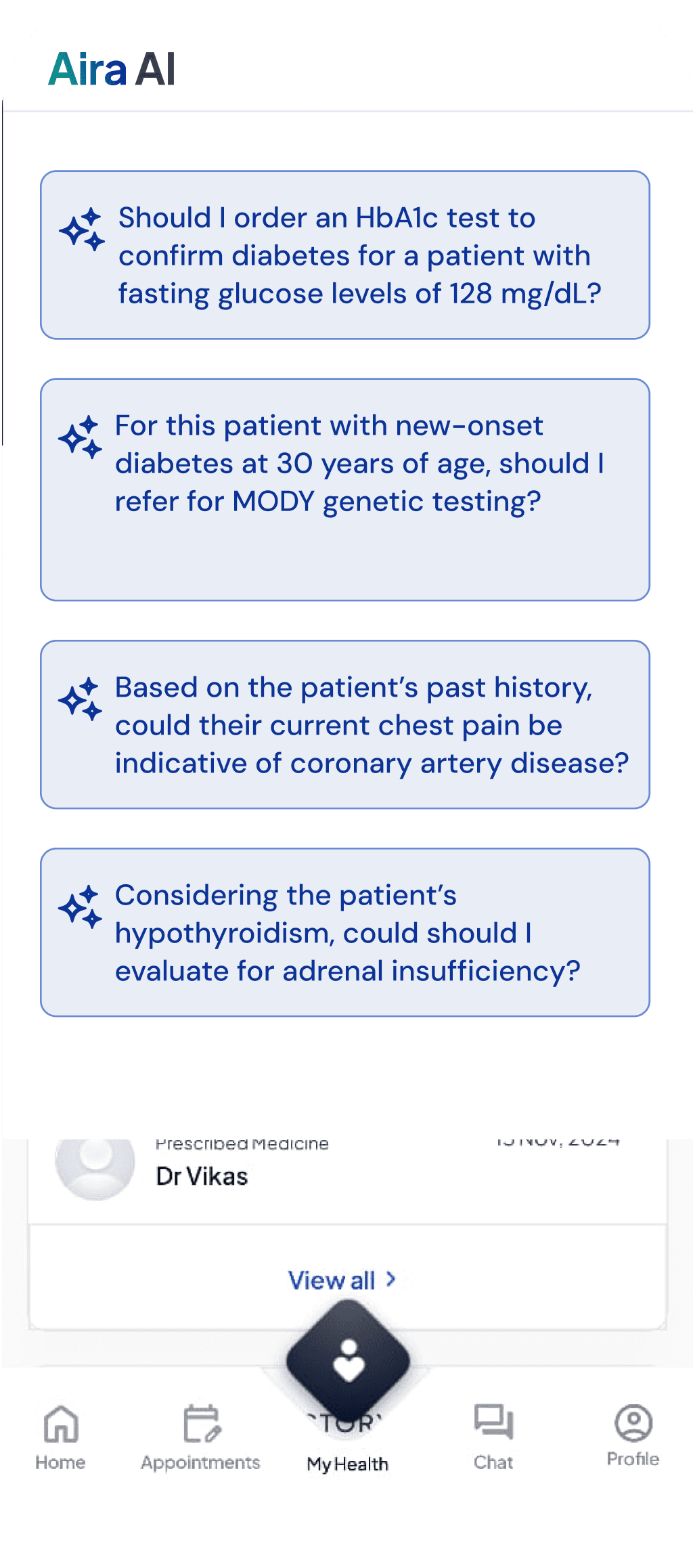The width and height of the screenshot is (693, 1568).
Task: Open the View all link
Action: [342, 1280]
